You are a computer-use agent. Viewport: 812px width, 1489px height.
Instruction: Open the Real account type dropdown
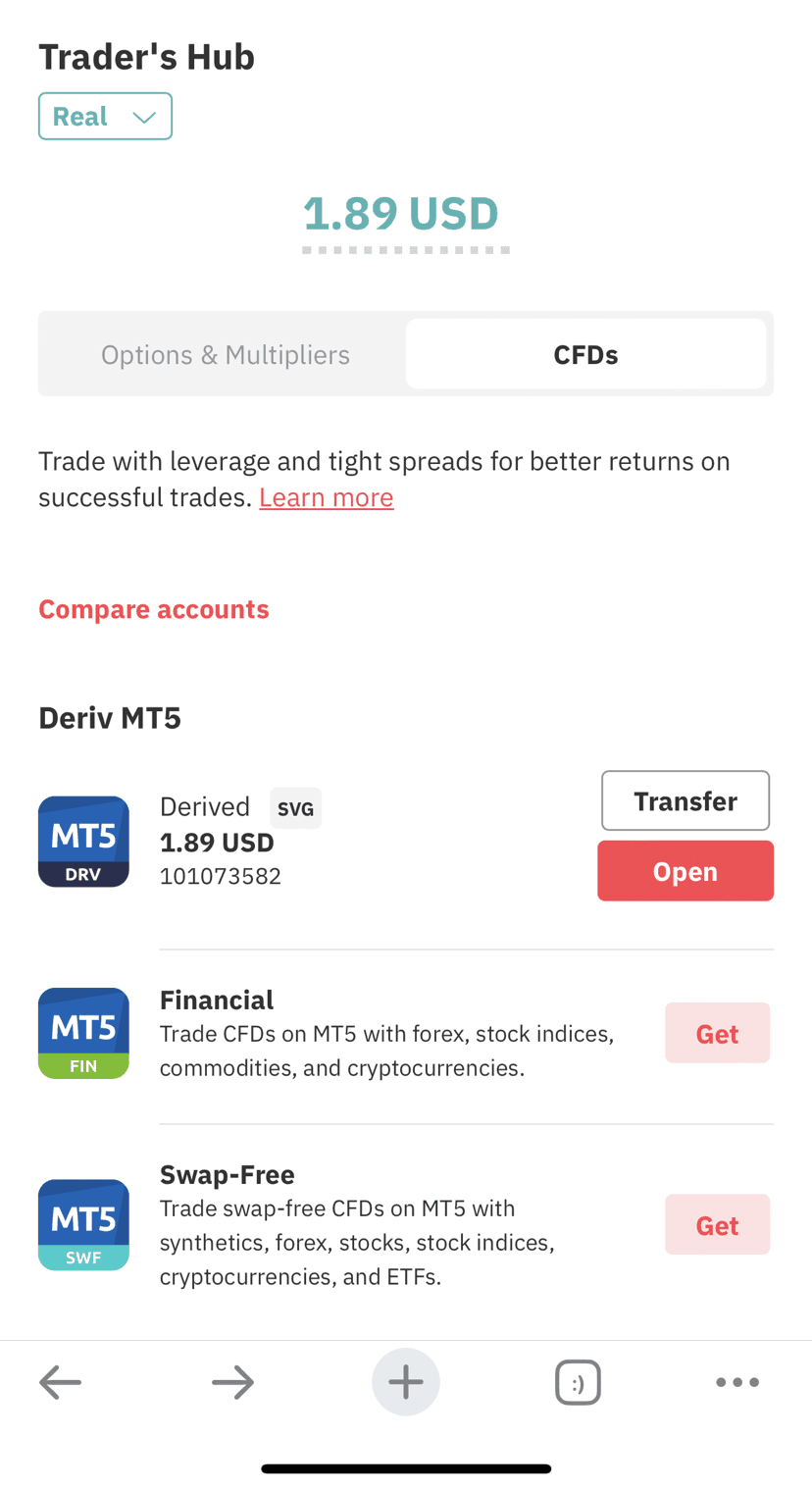point(105,117)
